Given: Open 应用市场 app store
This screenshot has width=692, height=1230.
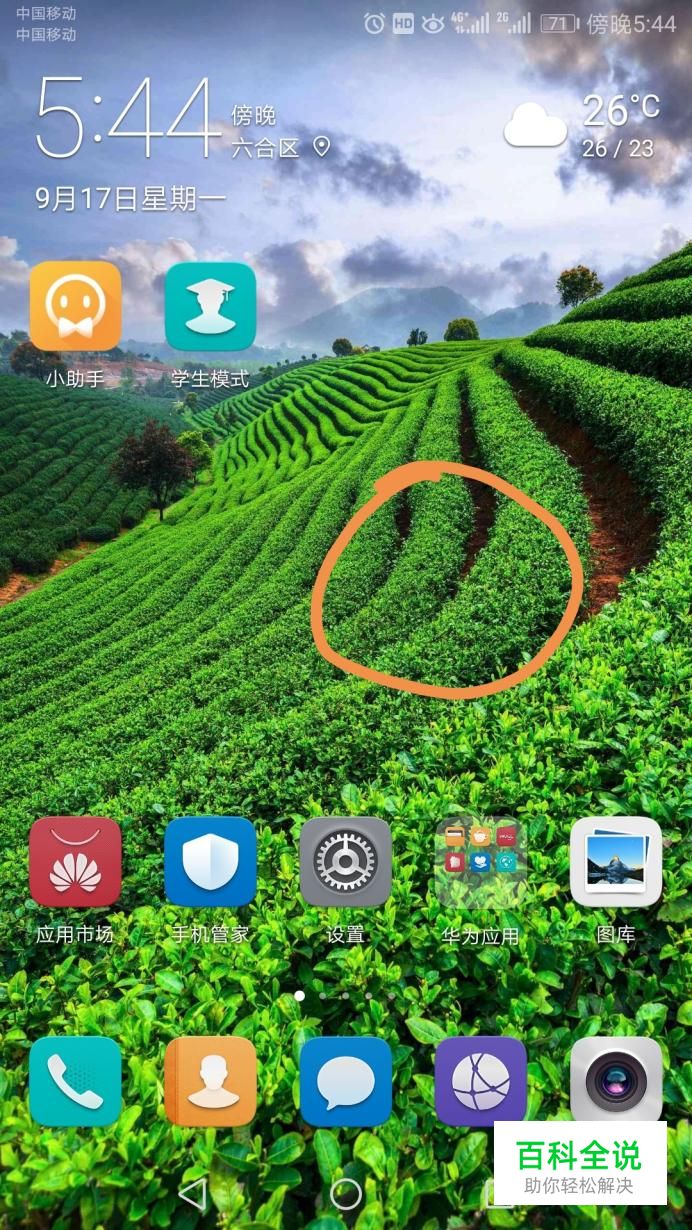Looking at the screenshot, I should (75, 862).
